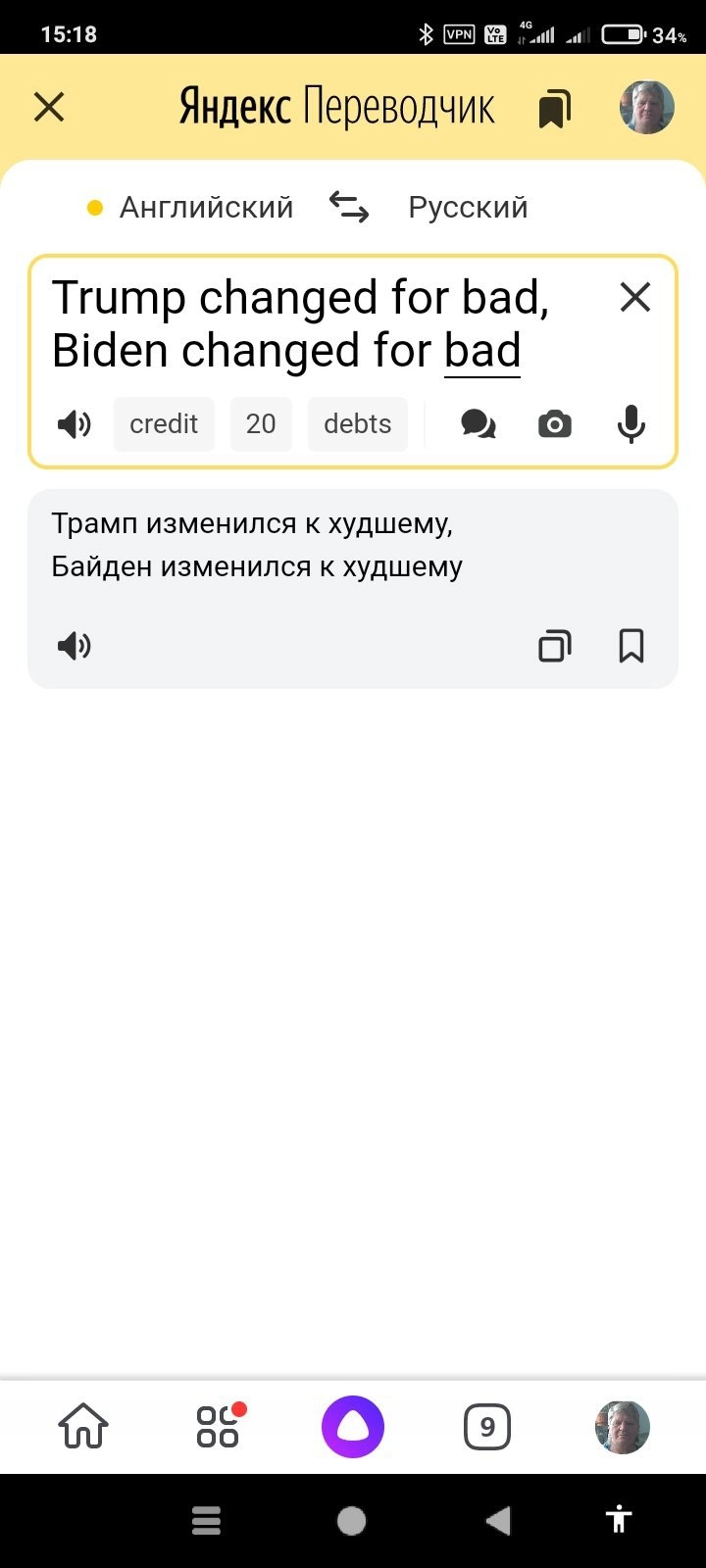This screenshot has height=1568, width=706.
Task: Open saved translations collection
Action: coord(554,109)
